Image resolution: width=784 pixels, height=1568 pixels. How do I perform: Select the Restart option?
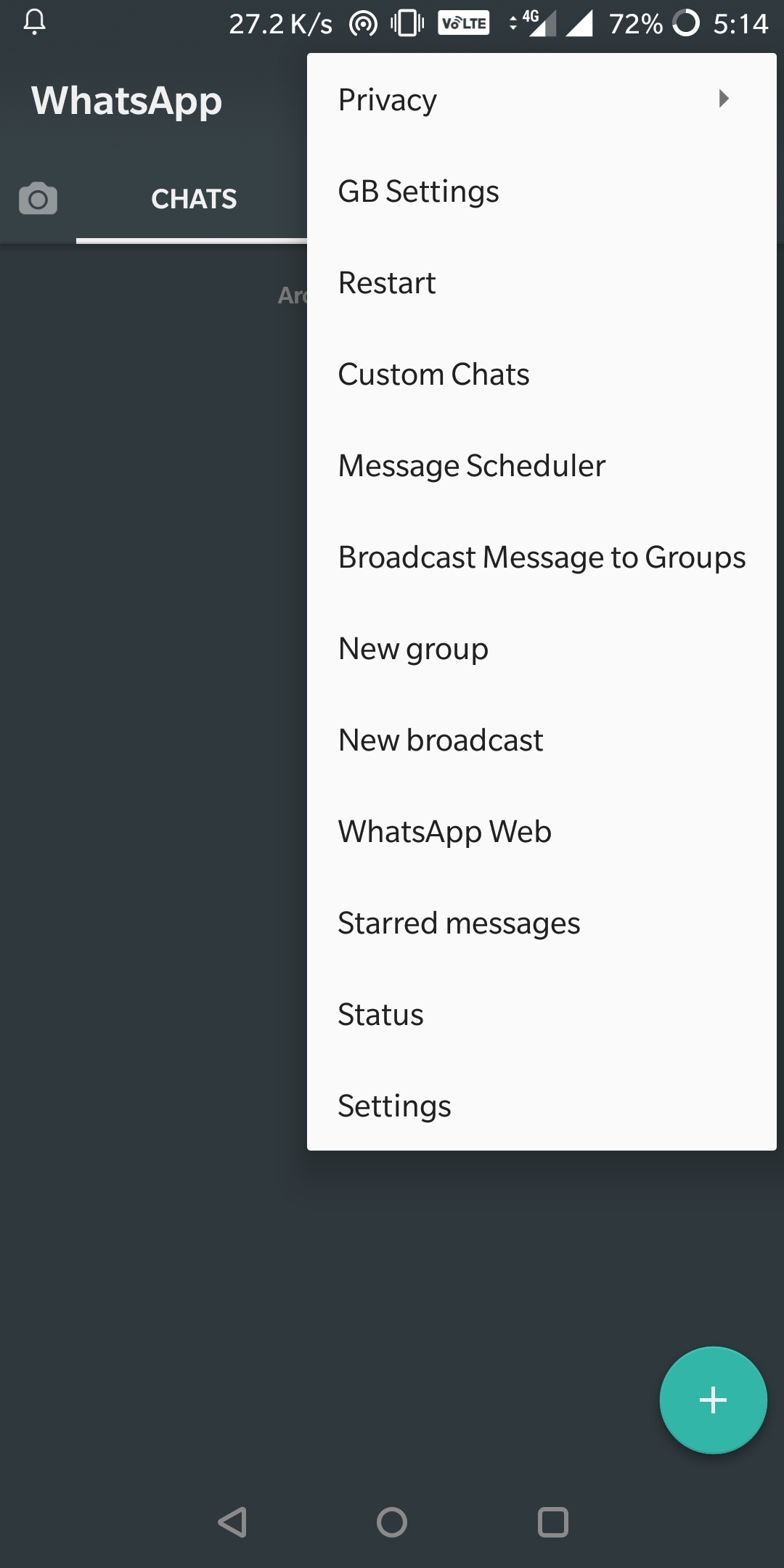pos(542,282)
